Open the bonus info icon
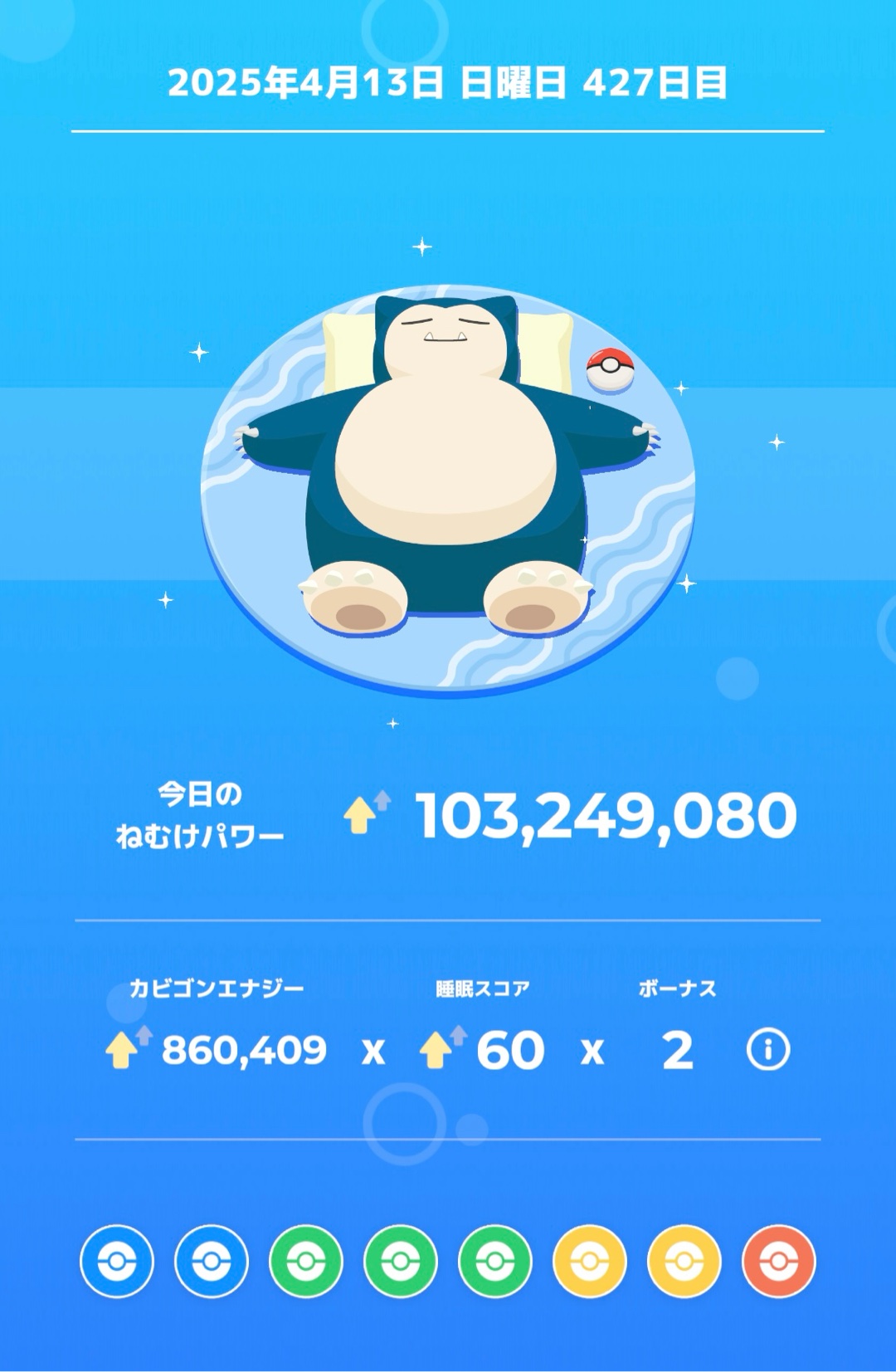Viewport: 896px width, 1372px height. (x=767, y=1051)
